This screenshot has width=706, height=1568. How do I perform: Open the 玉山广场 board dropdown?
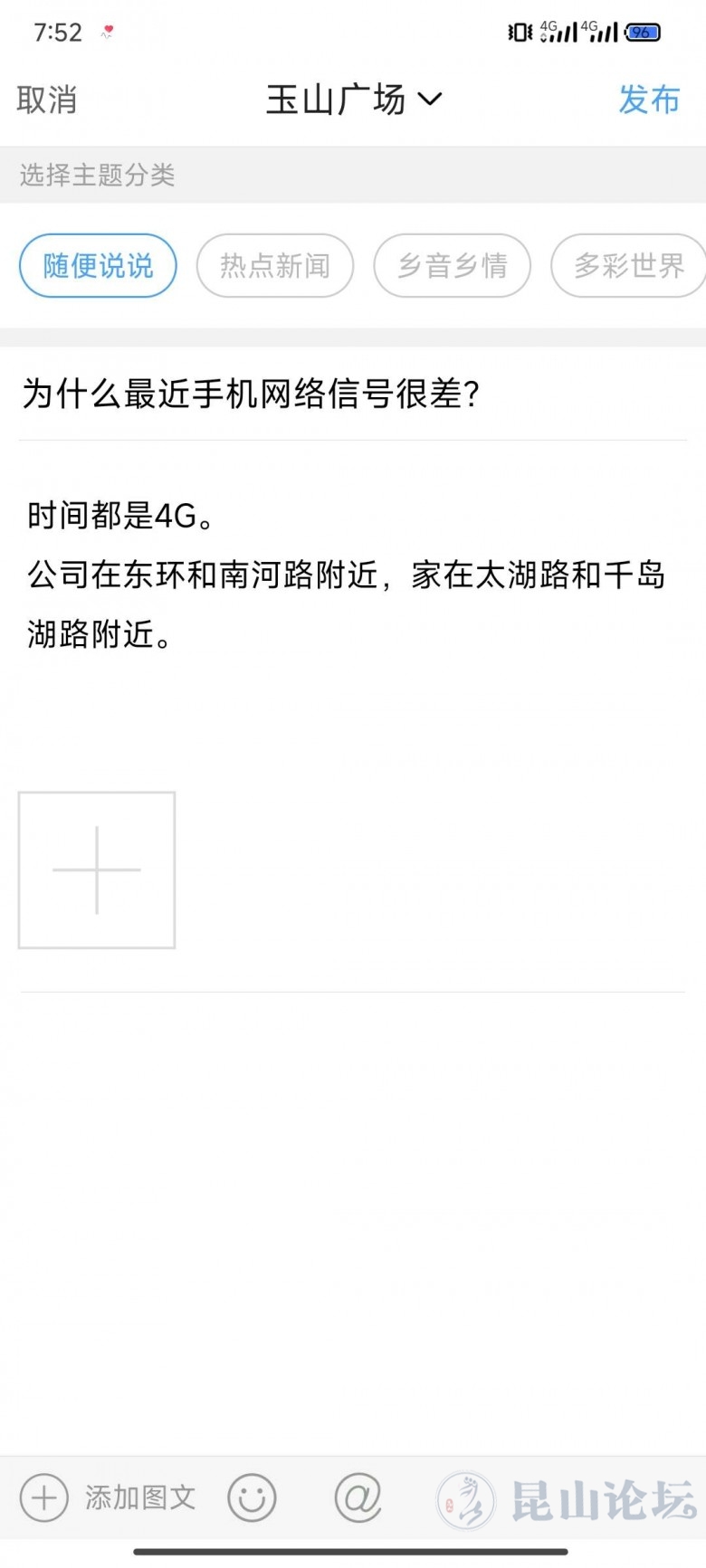point(353,100)
